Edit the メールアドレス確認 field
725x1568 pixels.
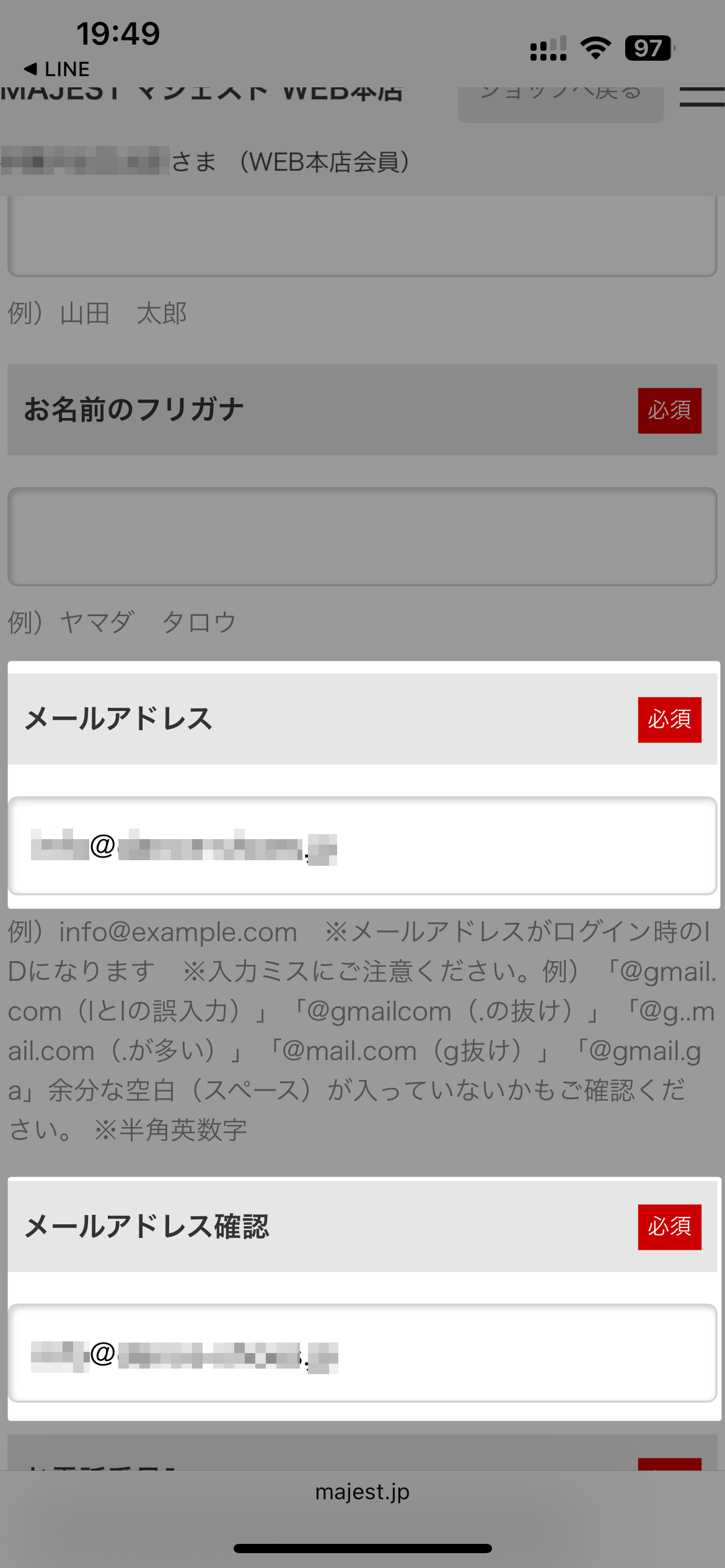coord(362,1352)
